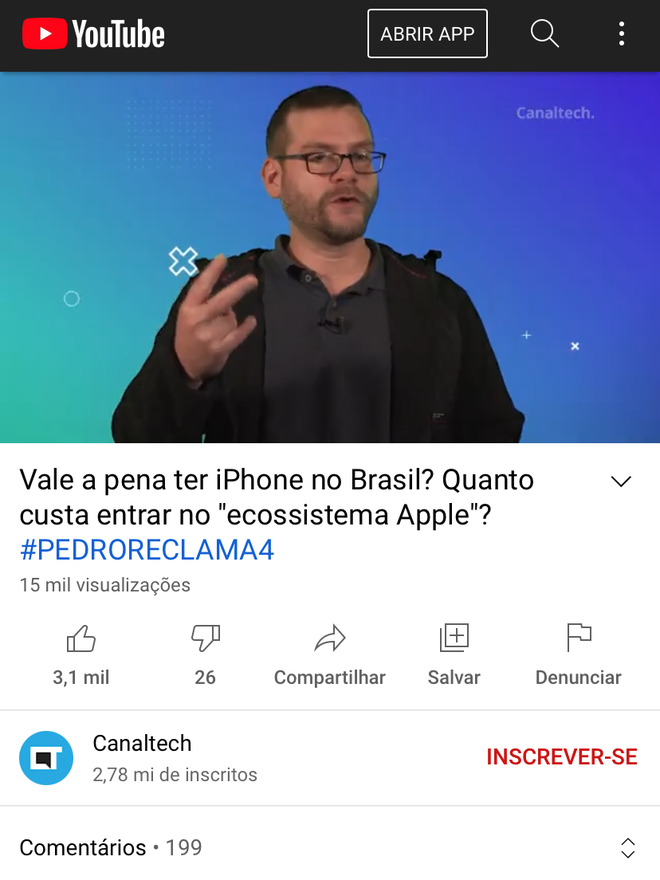Report the video using Denunciar
This screenshot has height=880, width=660.
pos(578,653)
